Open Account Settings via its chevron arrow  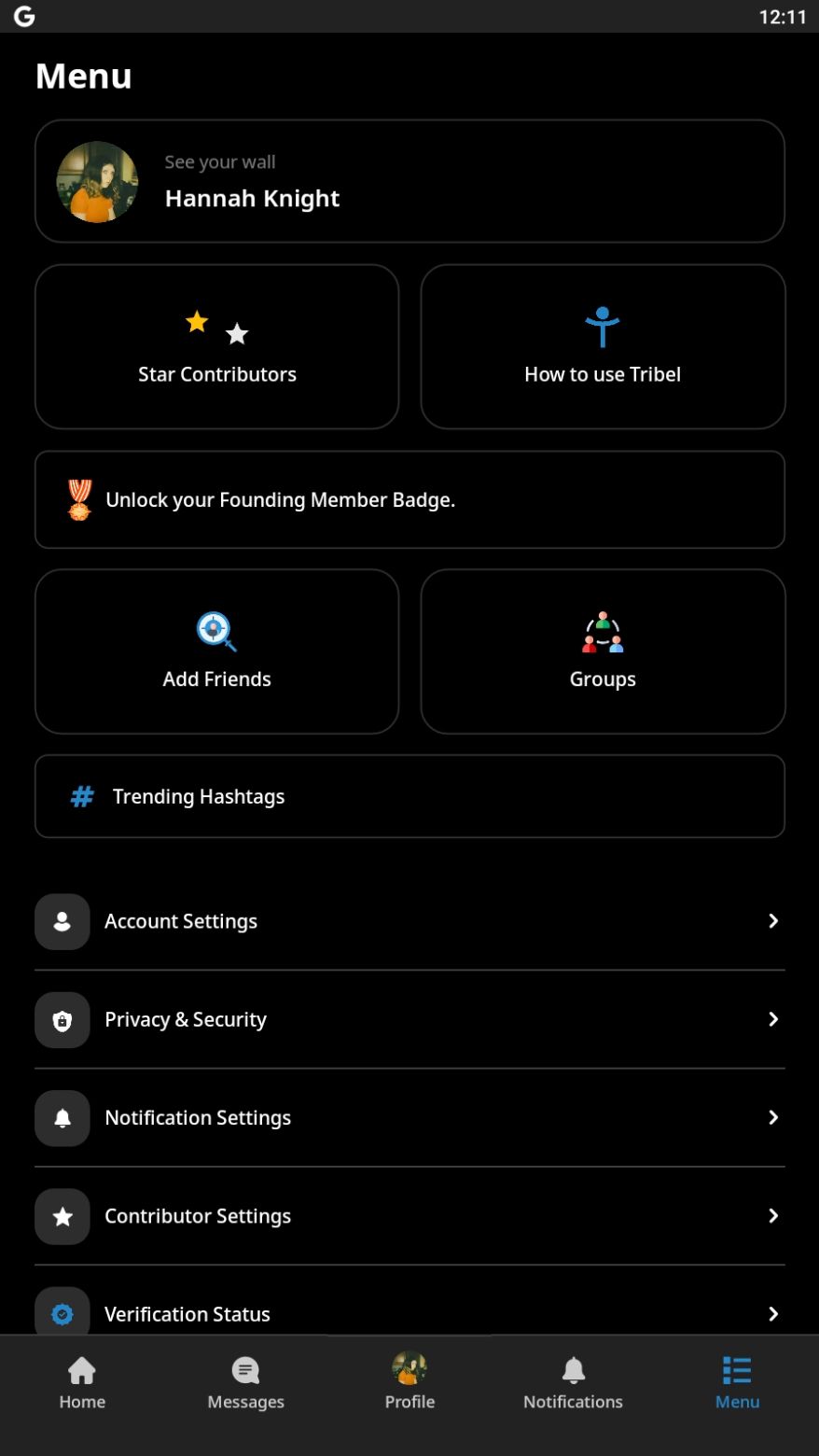pyautogui.click(x=773, y=921)
